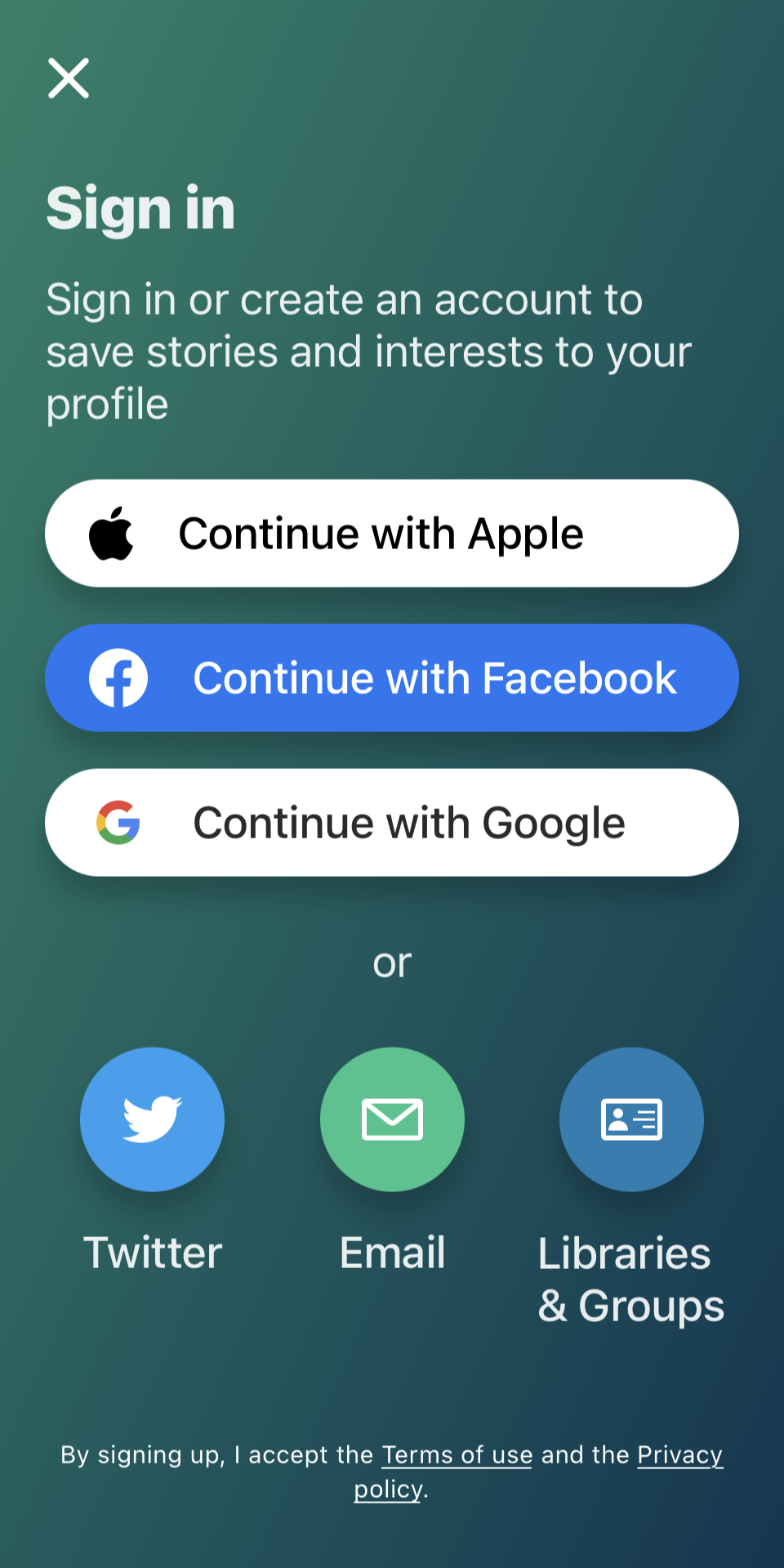Choose Continue with Google
784x1568 pixels.
392,823
